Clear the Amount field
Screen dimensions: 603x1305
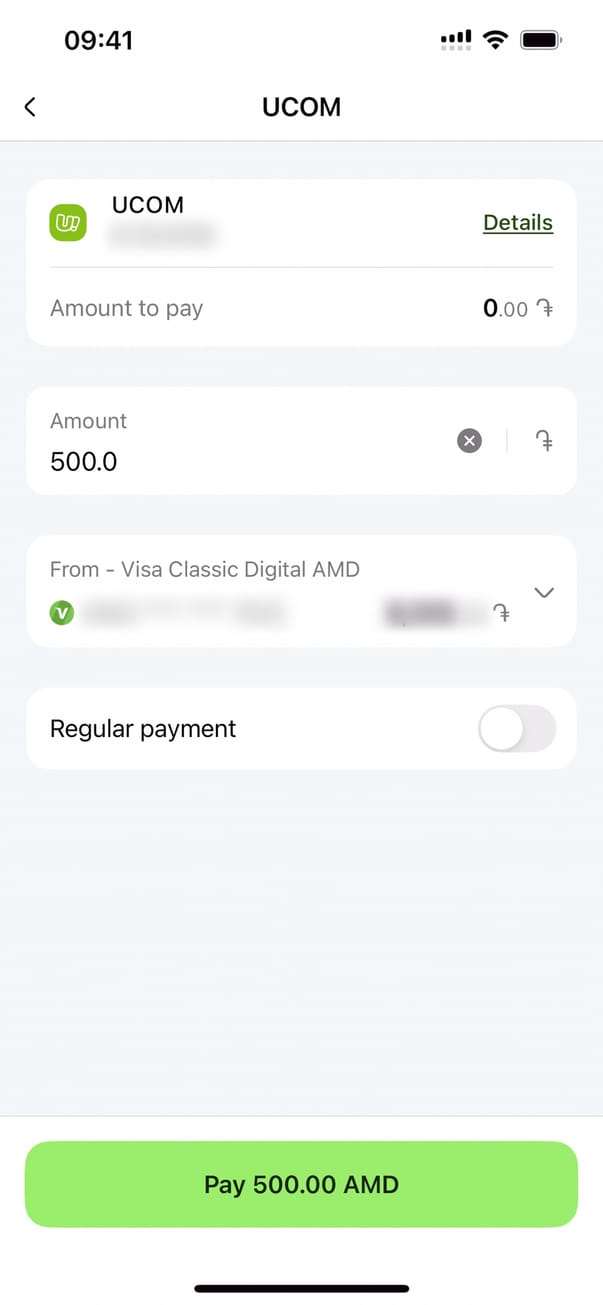[469, 440]
